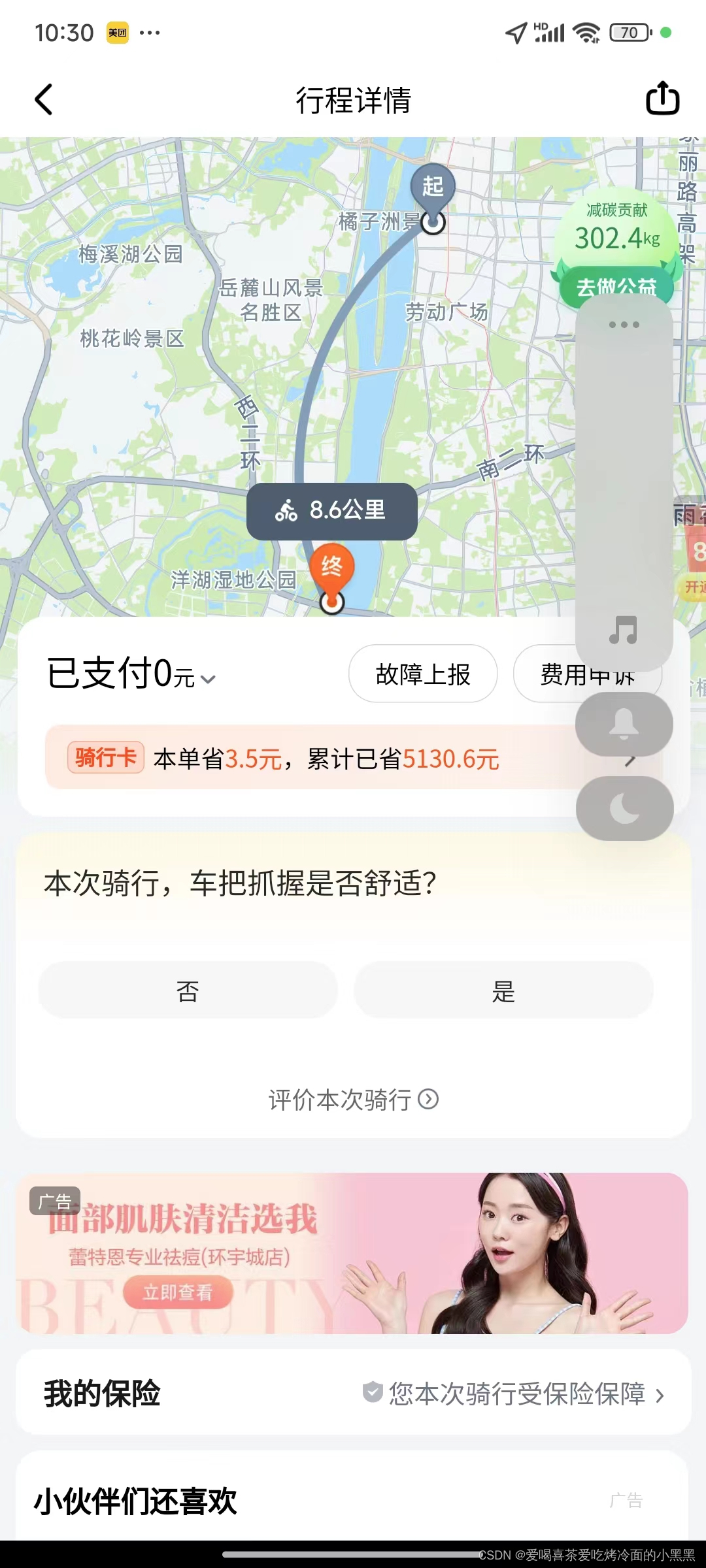Tap the music note icon on the floating panel

(624, 630)
